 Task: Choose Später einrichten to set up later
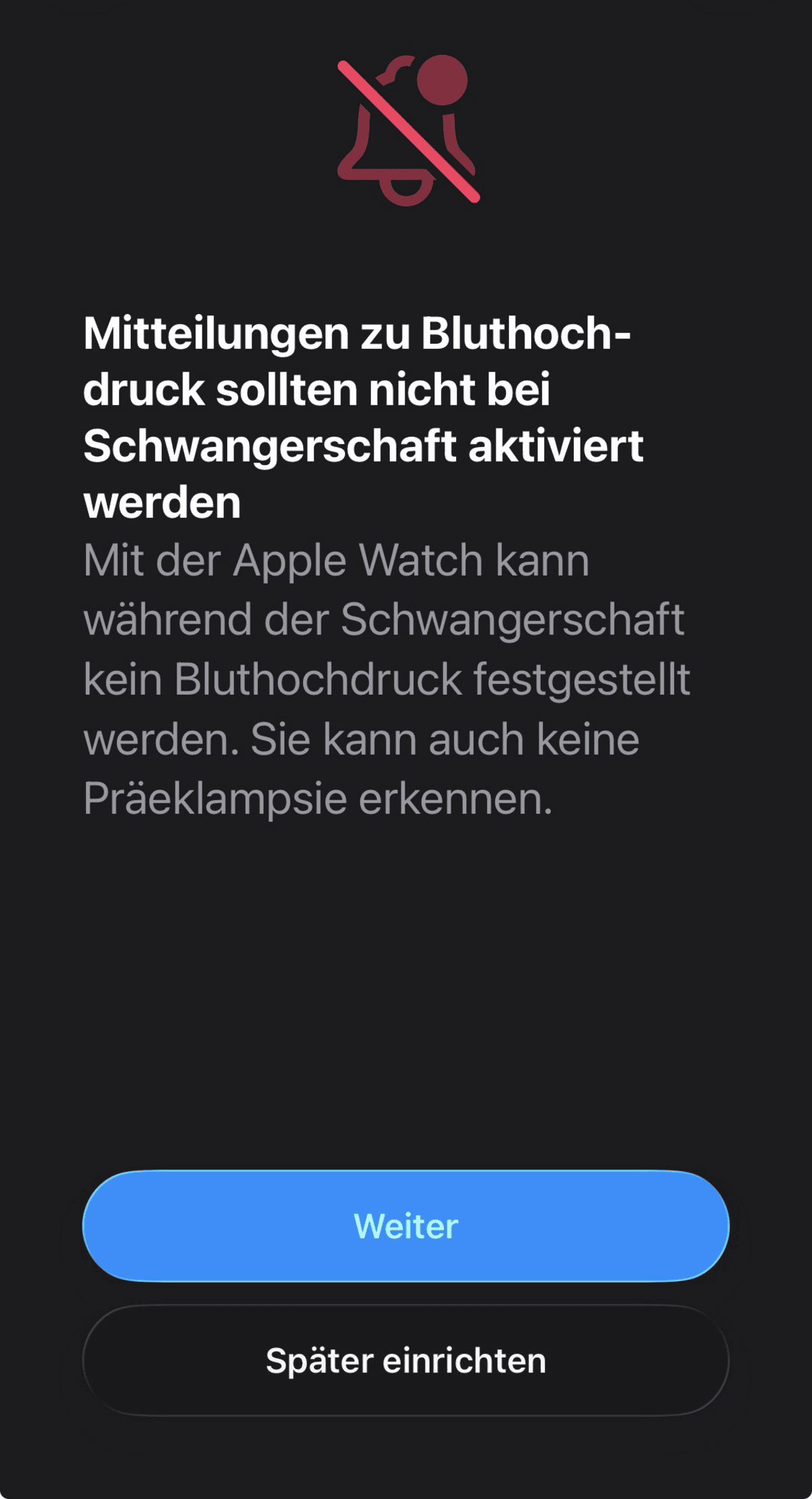pos(406,1360)
